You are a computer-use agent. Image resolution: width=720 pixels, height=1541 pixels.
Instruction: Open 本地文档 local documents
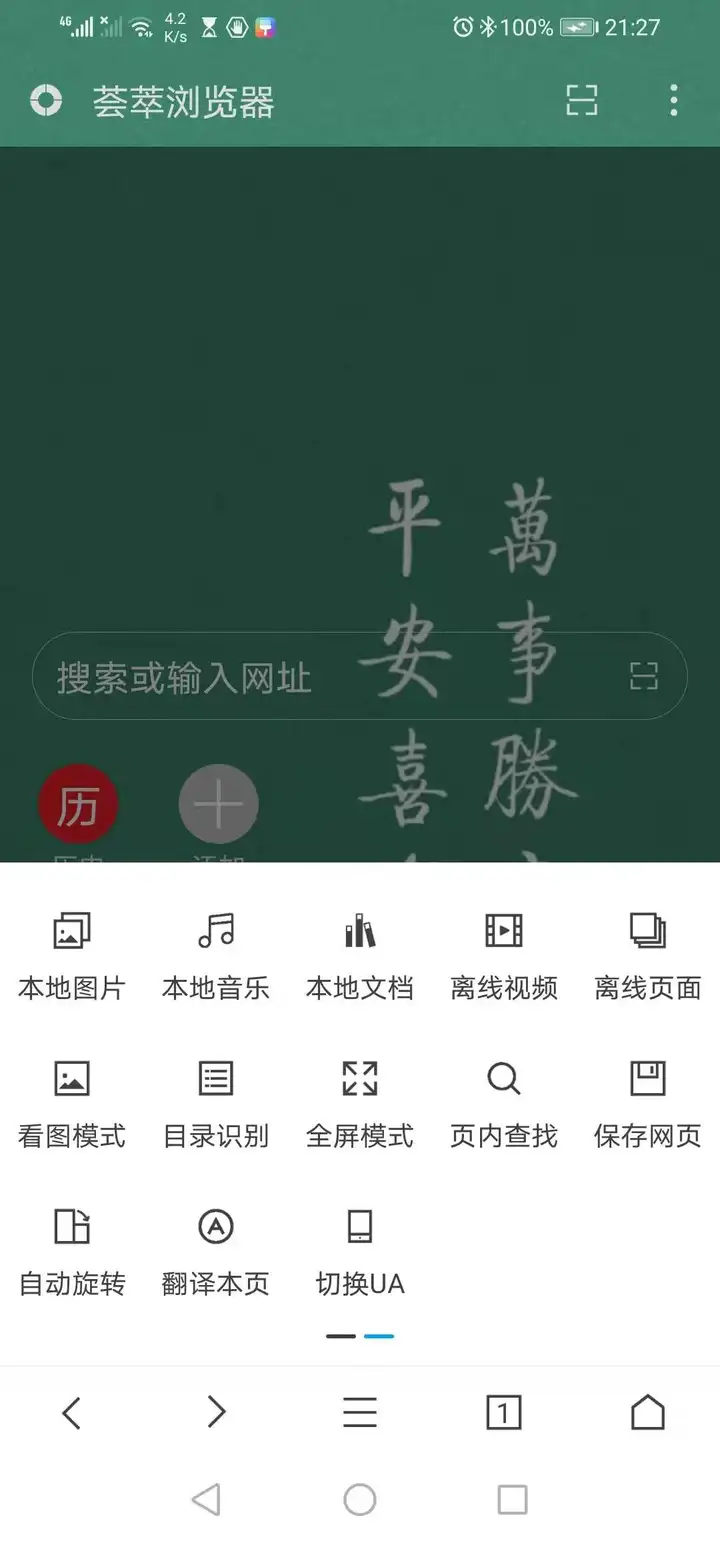[x=360, y=956]
